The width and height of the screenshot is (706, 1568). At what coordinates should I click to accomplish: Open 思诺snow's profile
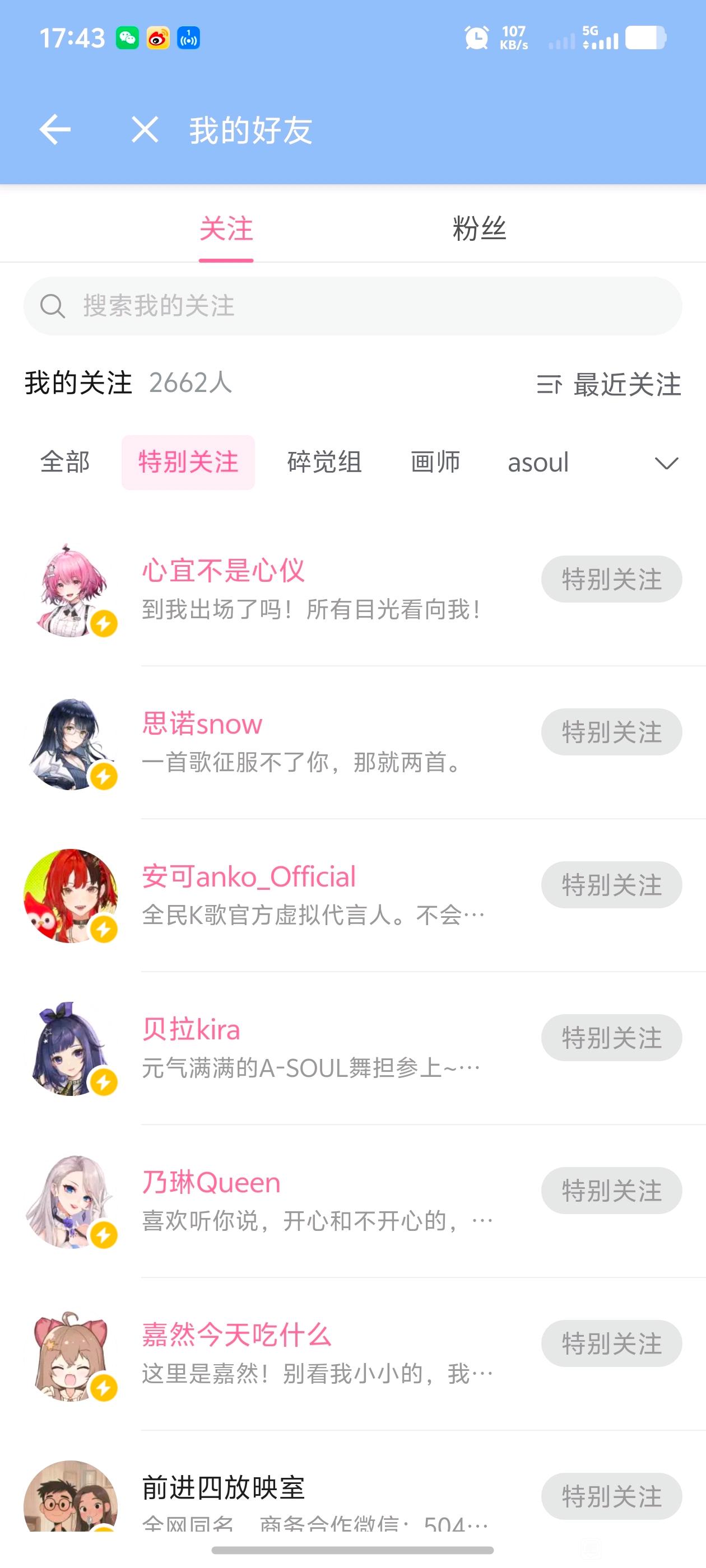click(x=202, y=724)
